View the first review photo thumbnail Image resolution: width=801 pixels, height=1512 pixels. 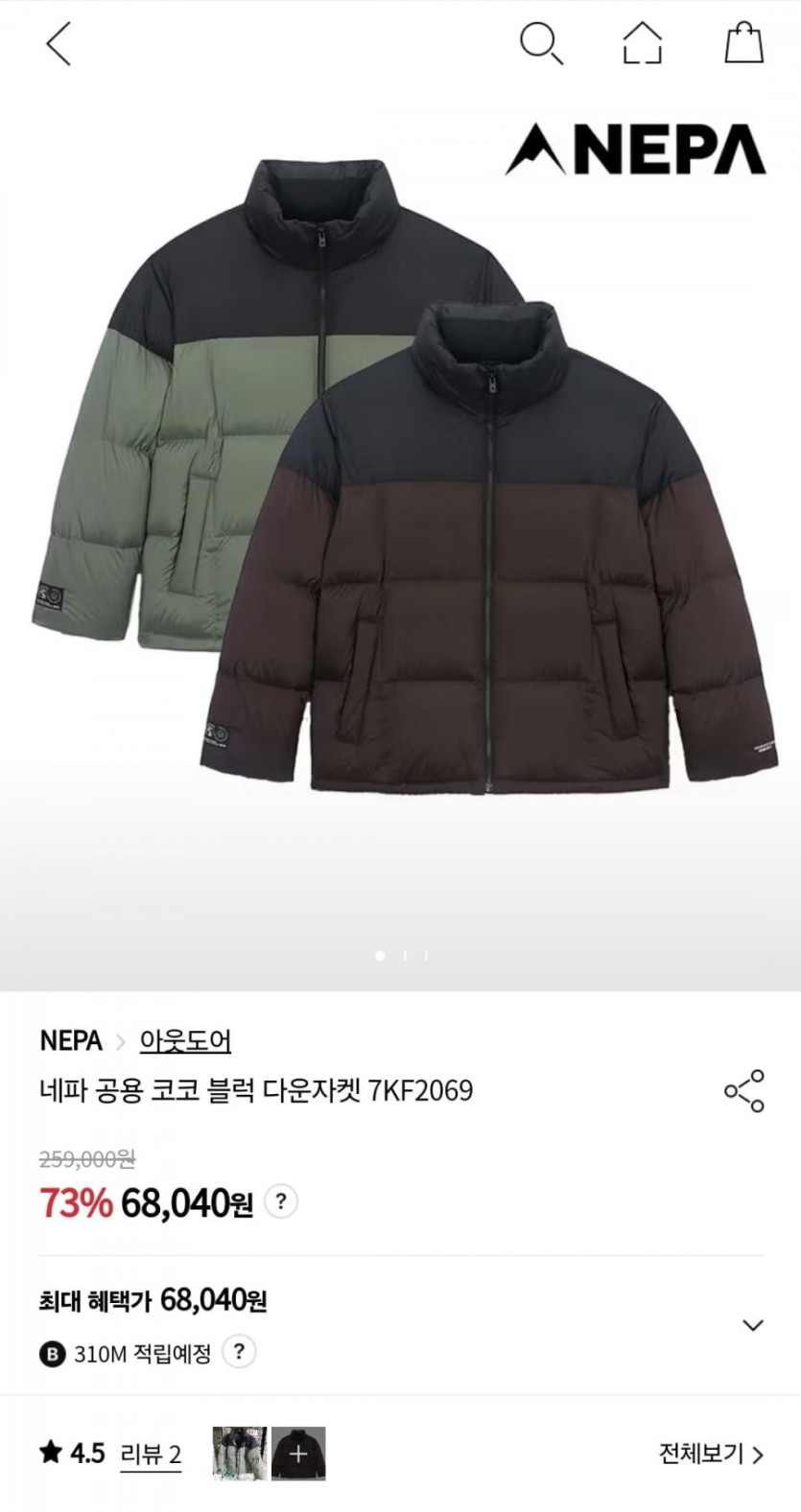(x=240, y=1454)
